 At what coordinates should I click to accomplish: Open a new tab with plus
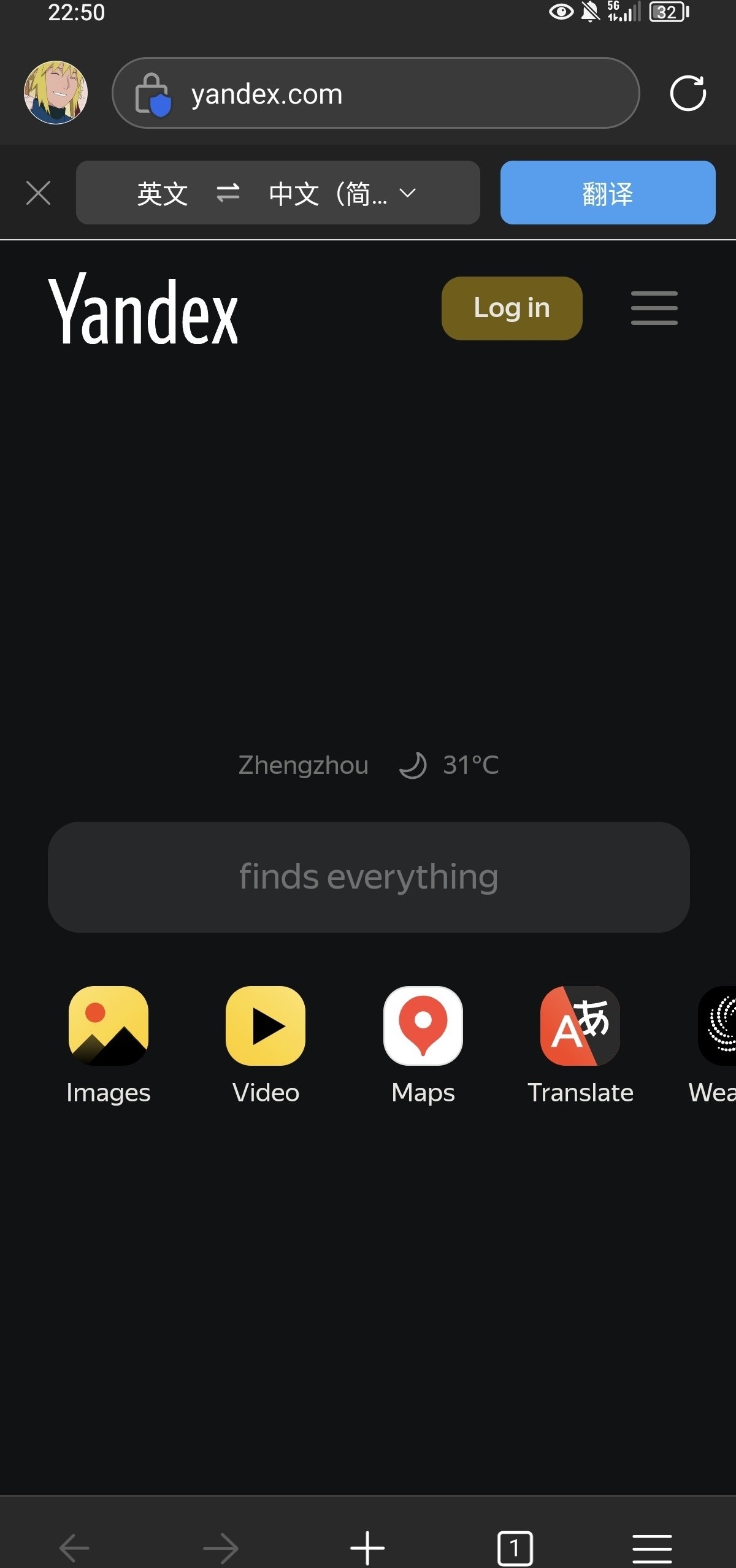(x=367, y=1548)
